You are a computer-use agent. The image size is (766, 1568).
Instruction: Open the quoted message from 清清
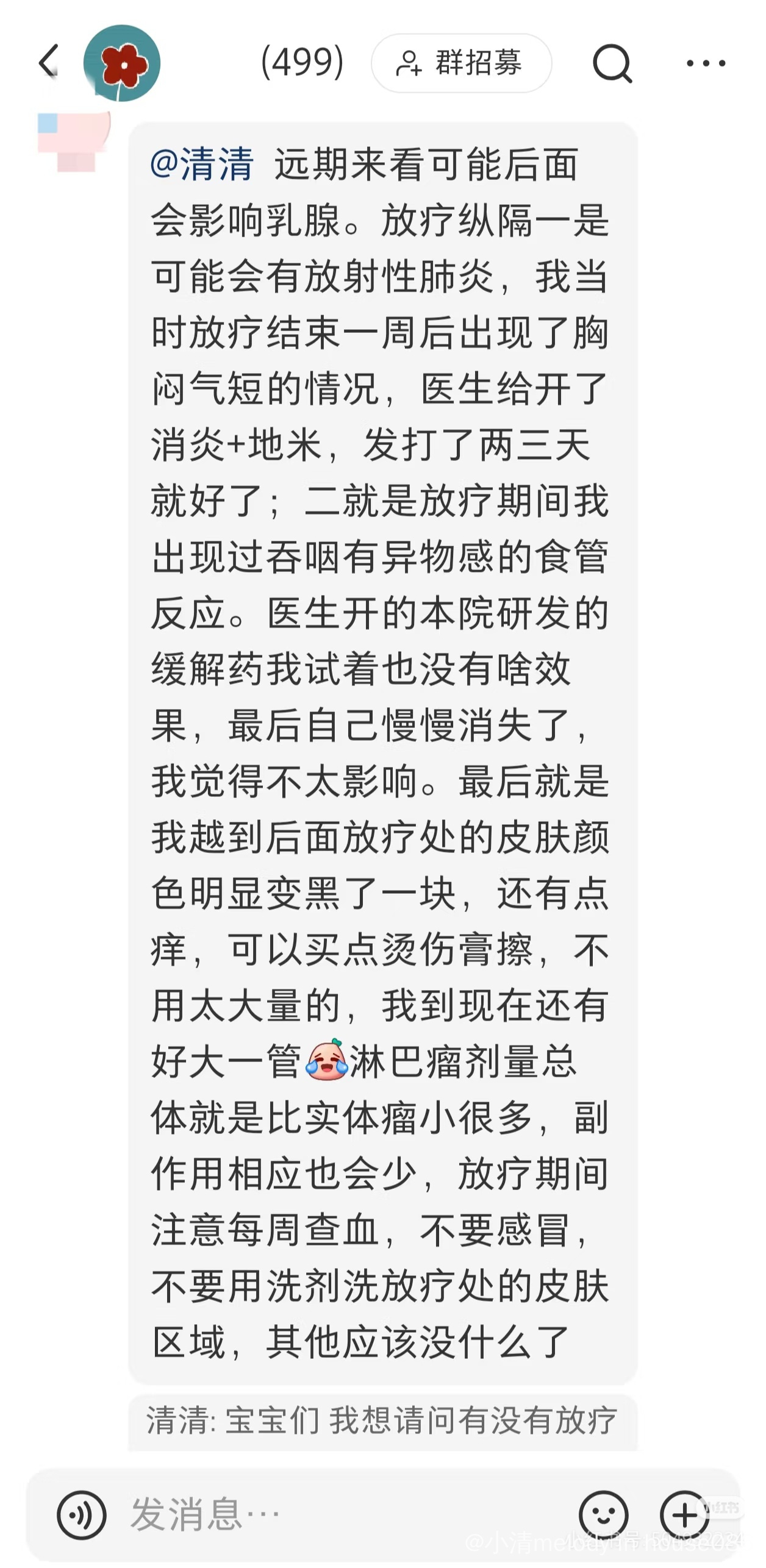[382, 1420]
